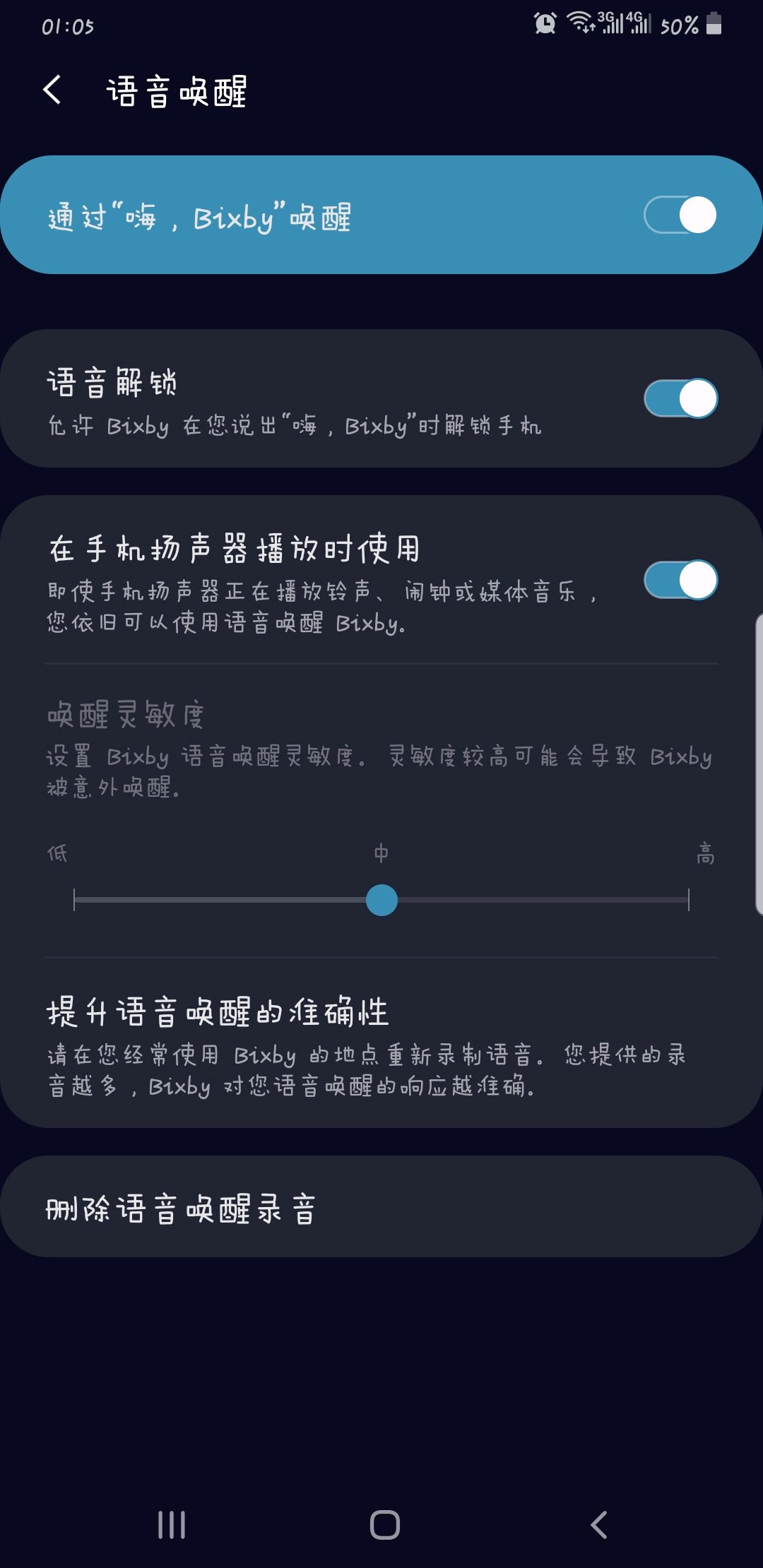Viewport: 763px width, 1568px height.
Task: Go to the home screen
Action: (x=384, y=1524)
